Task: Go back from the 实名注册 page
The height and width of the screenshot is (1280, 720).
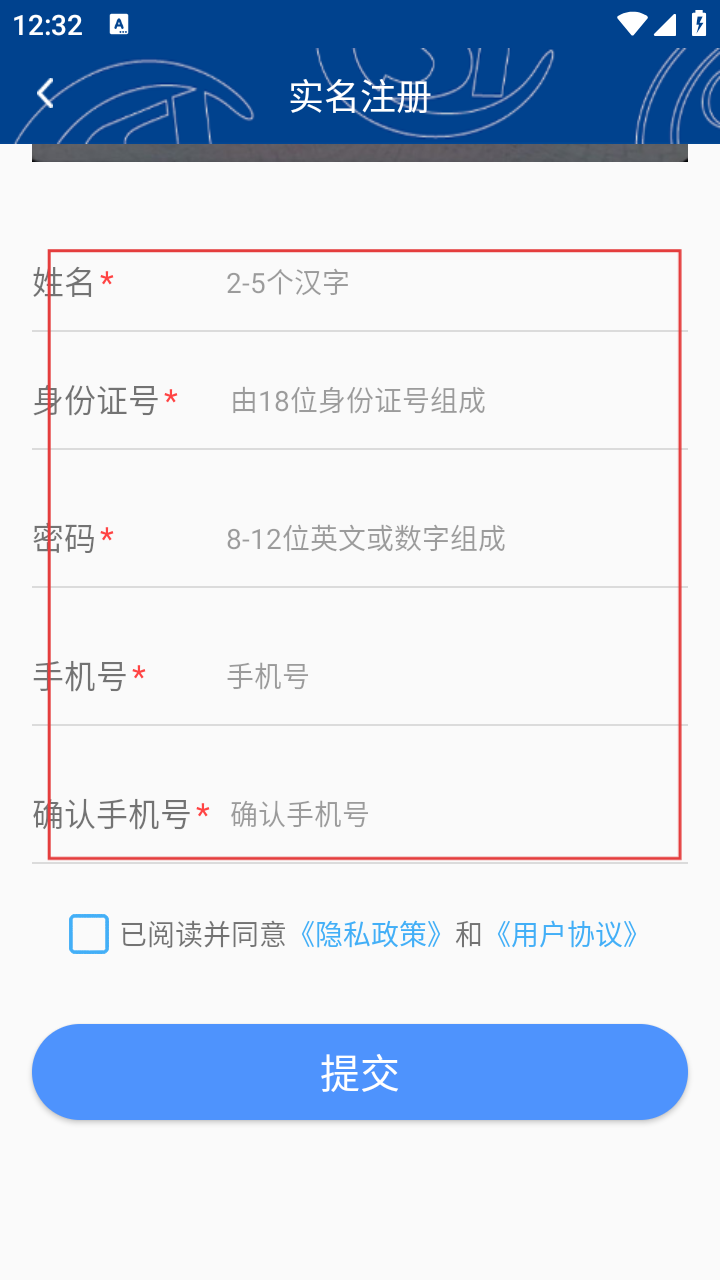Action: [45, 94]
